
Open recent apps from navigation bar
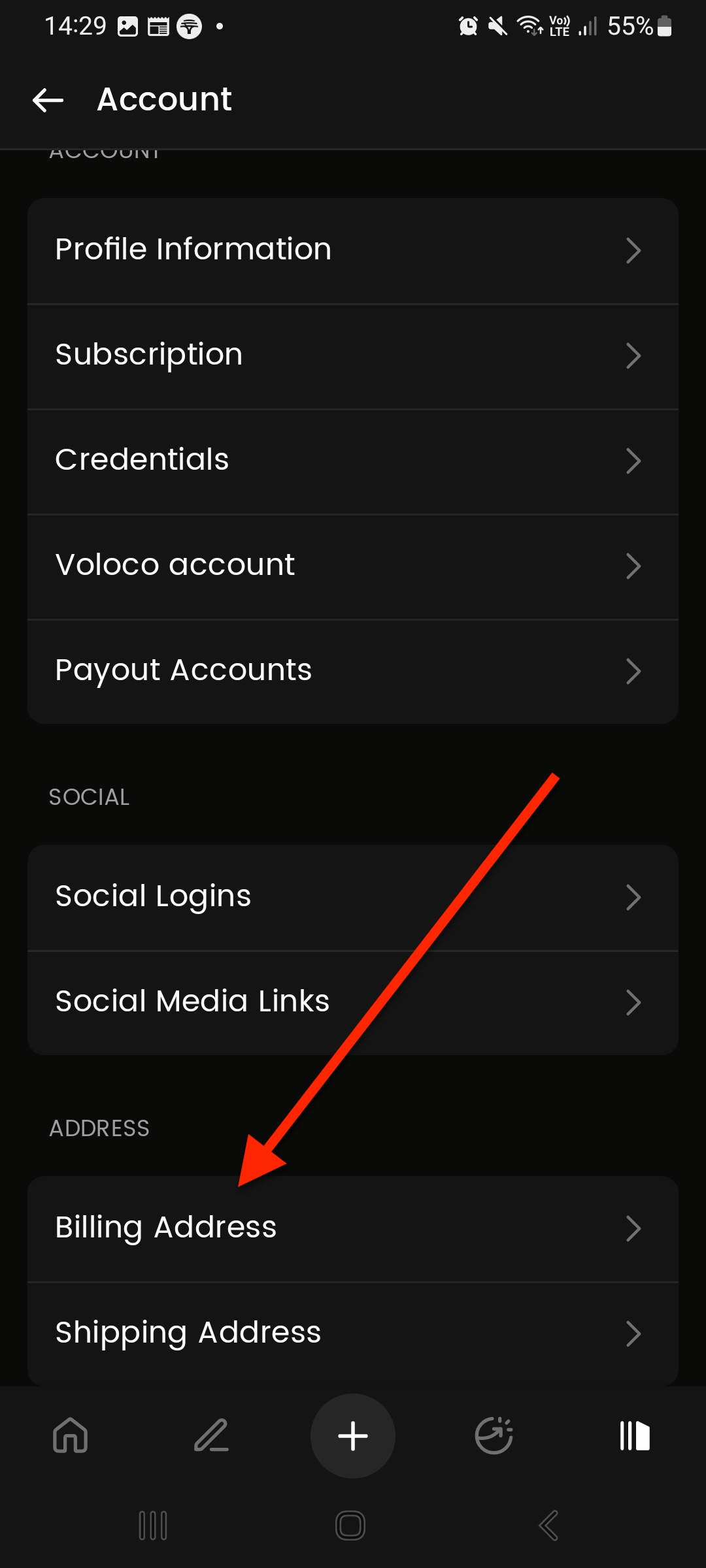(x=153, y=1526)
